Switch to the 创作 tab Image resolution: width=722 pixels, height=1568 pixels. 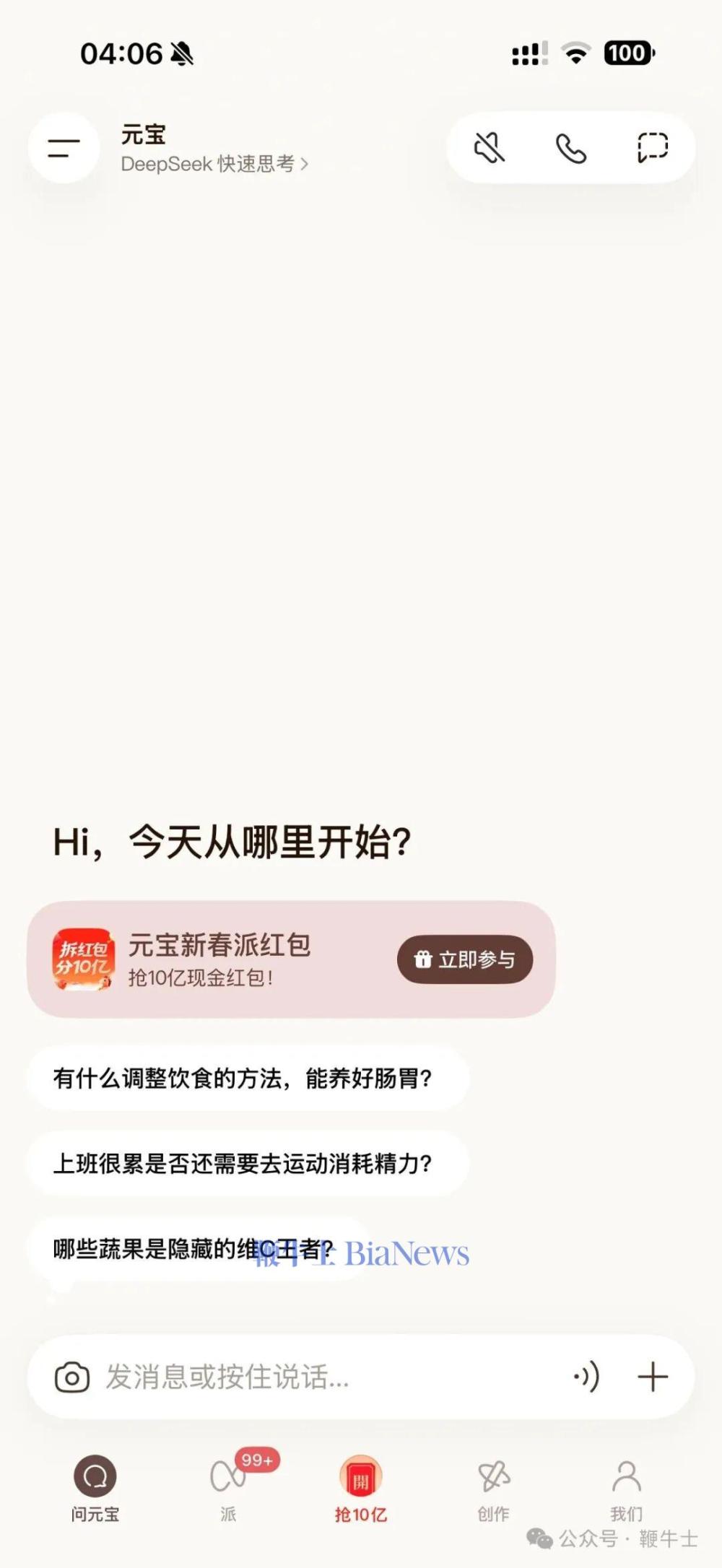(x=494, y=1489)
